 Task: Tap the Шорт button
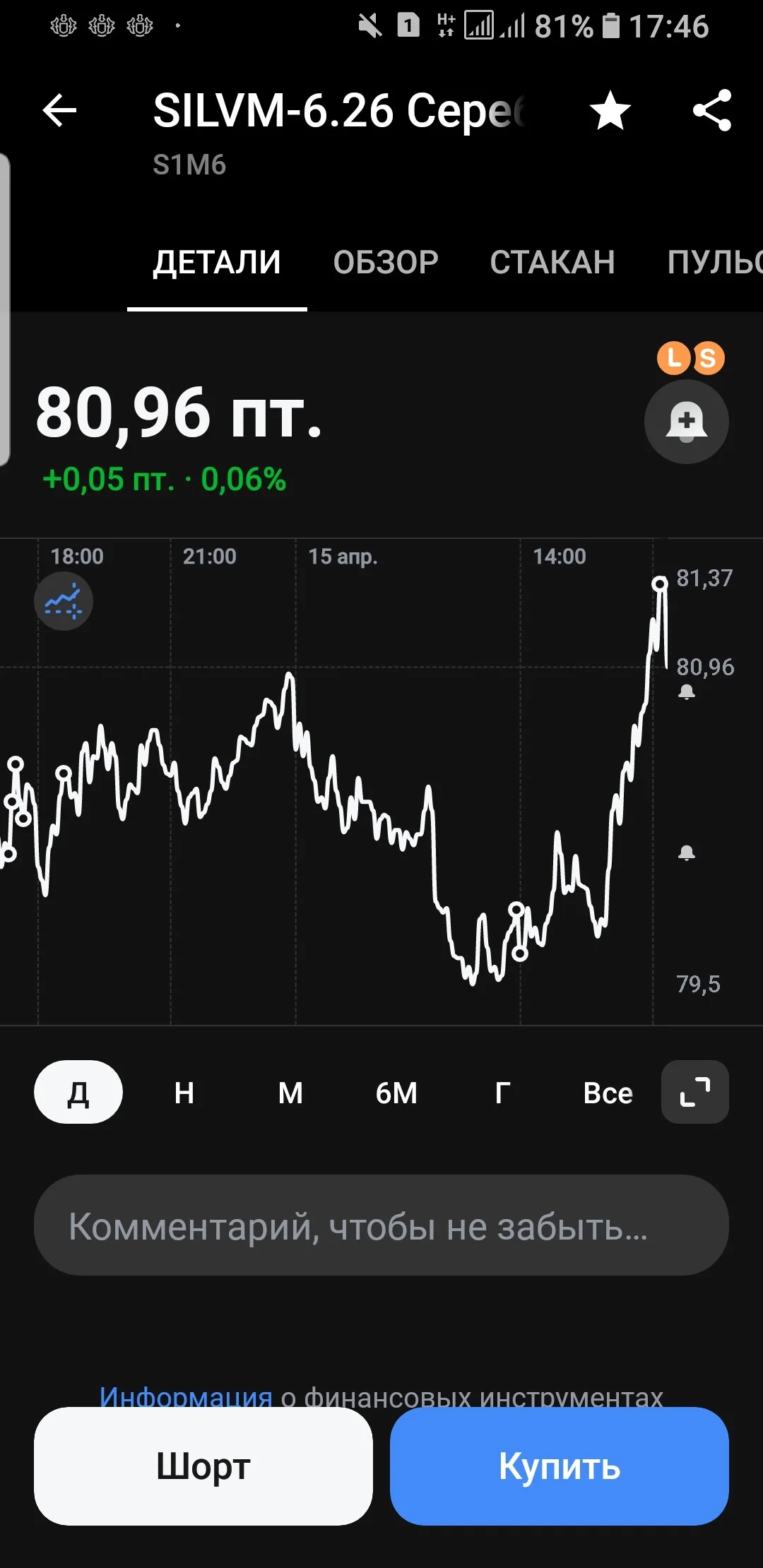203,1466
